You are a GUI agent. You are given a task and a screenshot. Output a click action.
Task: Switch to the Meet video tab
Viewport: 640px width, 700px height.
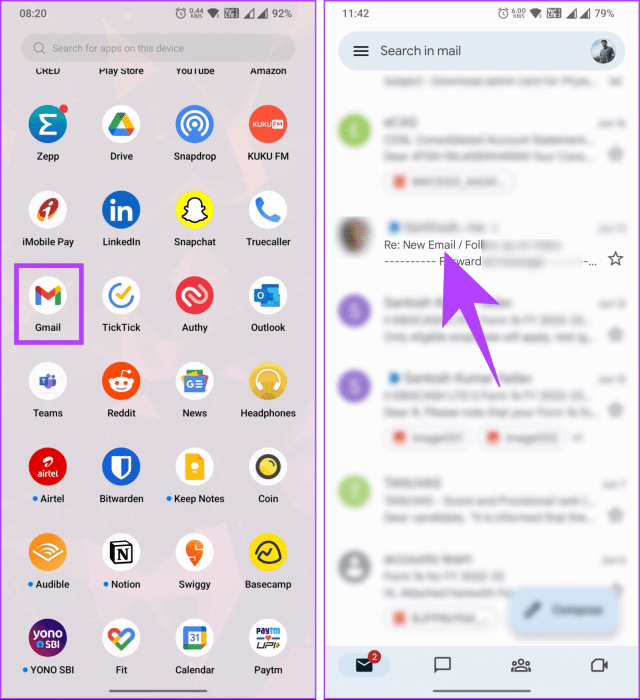point(599,664)
